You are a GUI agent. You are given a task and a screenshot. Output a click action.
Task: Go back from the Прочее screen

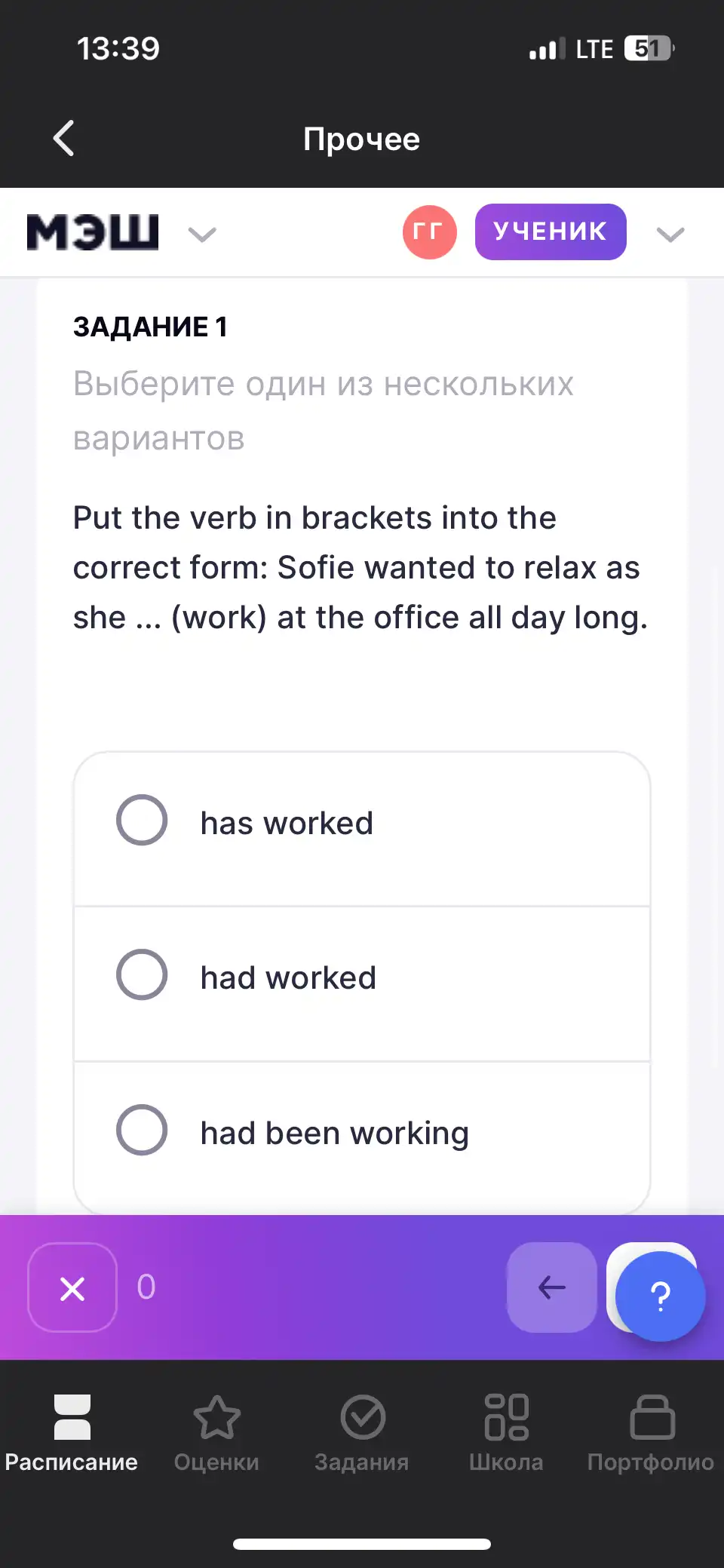tap(64, 139)
